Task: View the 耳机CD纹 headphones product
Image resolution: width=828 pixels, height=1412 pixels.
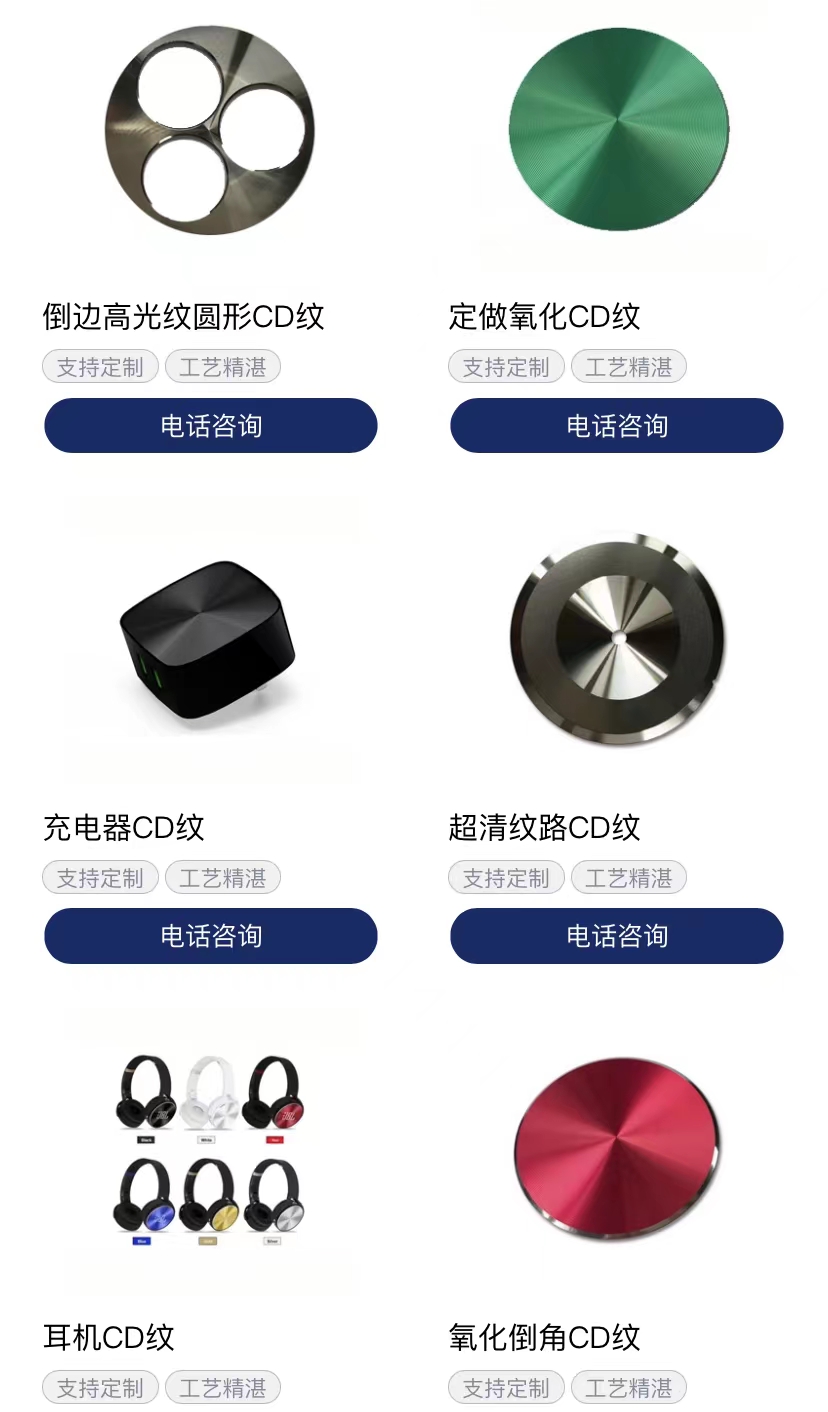Action: (x=210, y=1151)
